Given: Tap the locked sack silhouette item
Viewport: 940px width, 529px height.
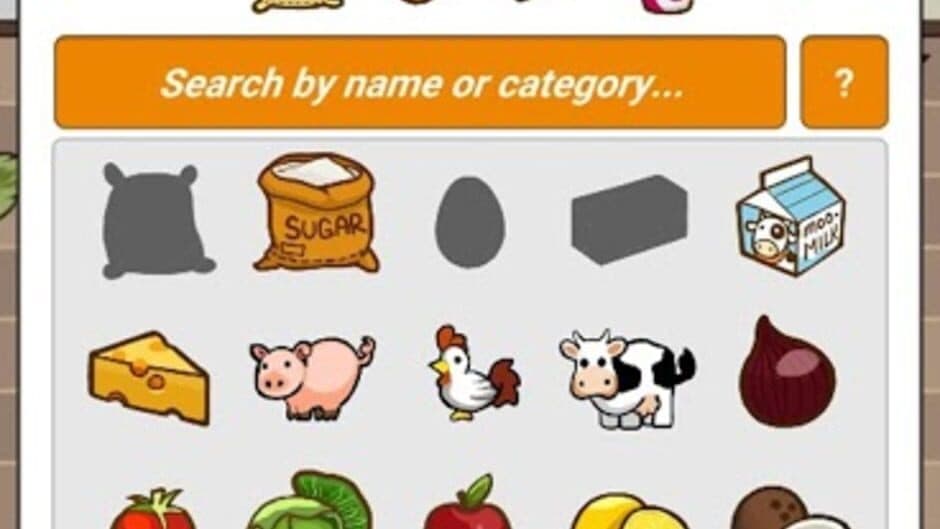Looking at the screenshot, I should click(x=157, y=220).
